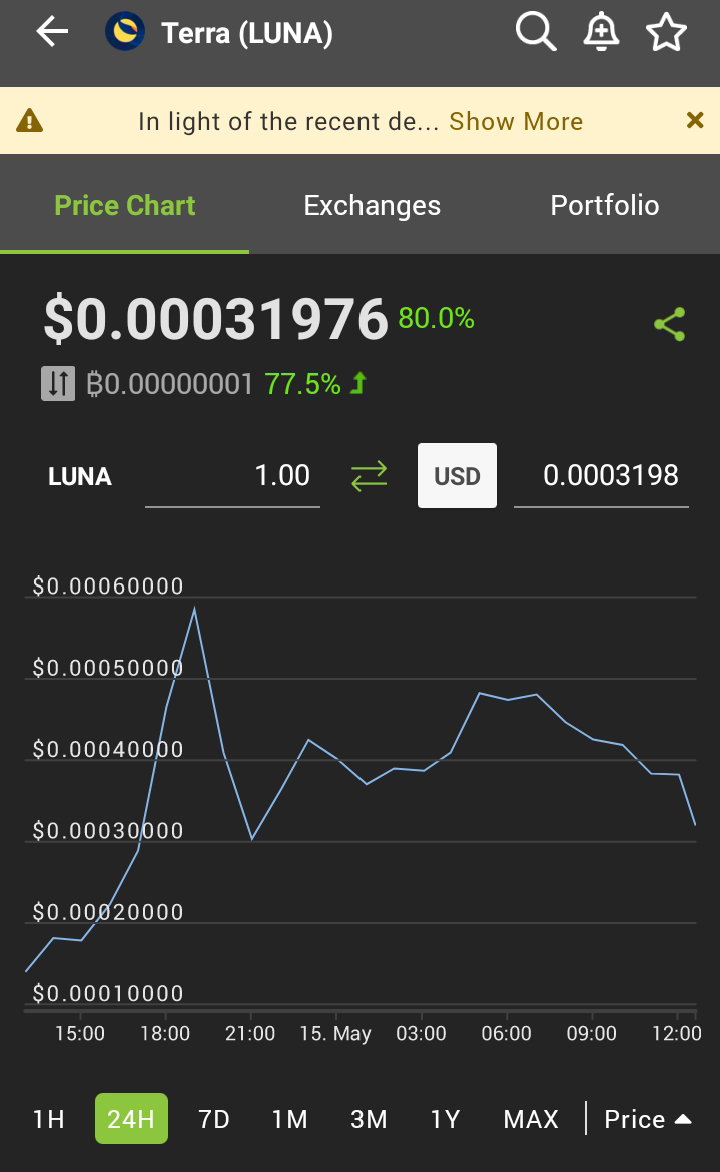Toggle the BTC price swap icon
The height and width of the screenshot is (1172, 720).
tap(58, 383)
